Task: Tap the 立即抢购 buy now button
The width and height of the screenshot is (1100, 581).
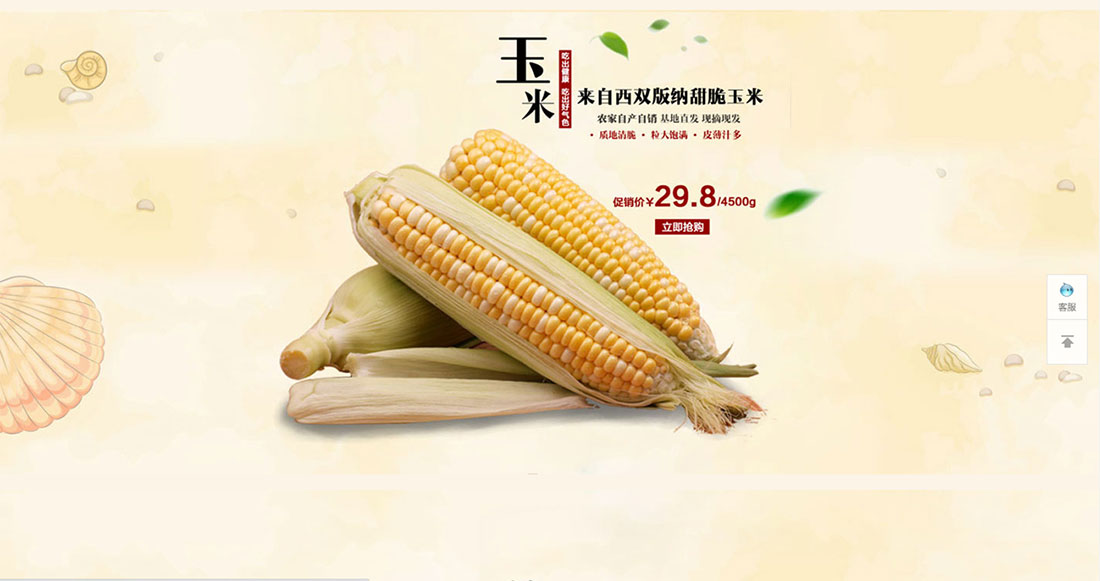Action: pos(682,227)
